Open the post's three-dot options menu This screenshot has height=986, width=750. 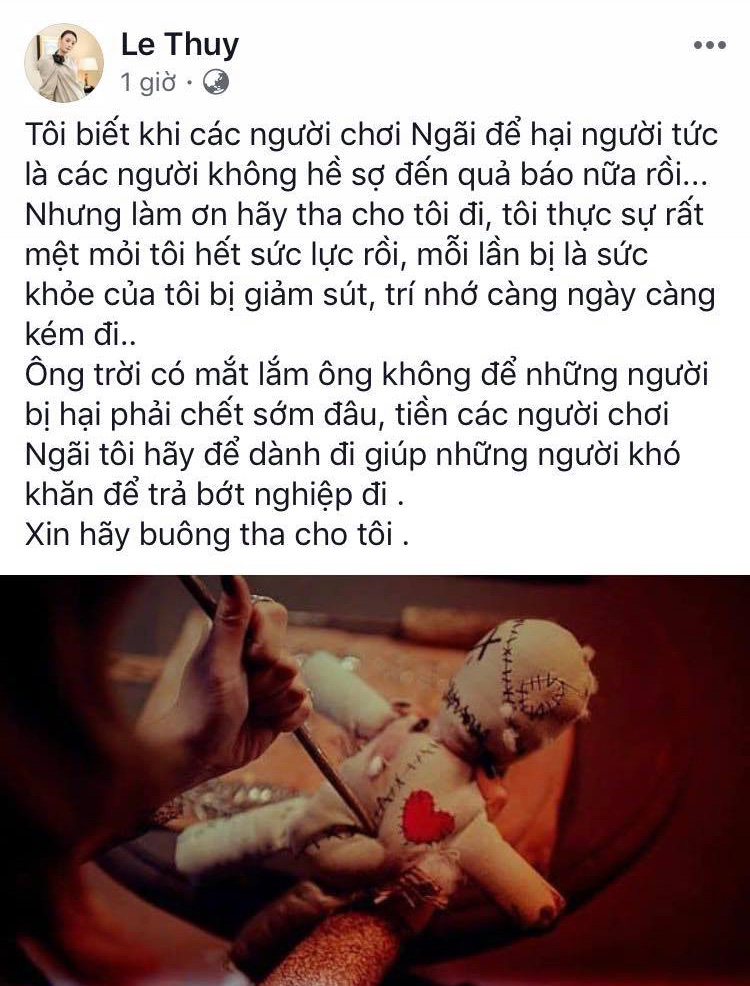pyautogui.click(x=709, y=45)
